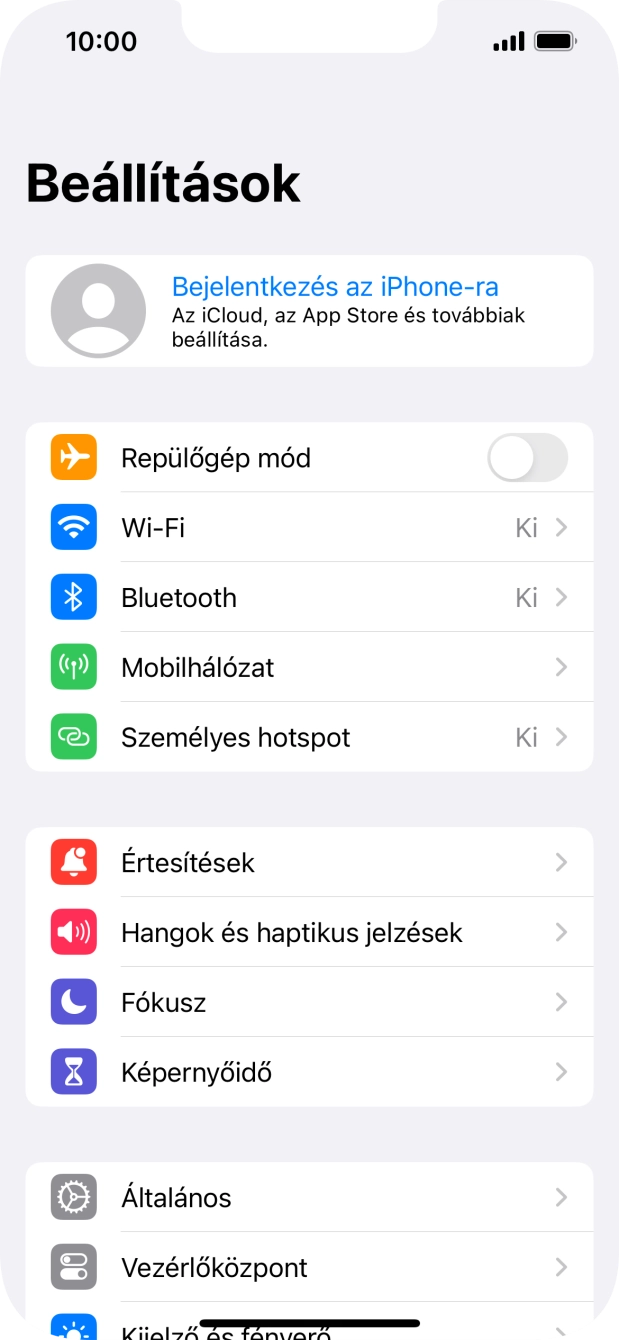Viewport: 619px width, 1340px height.
Task: Open Wi-Fi settings
Action: point(309,528)
